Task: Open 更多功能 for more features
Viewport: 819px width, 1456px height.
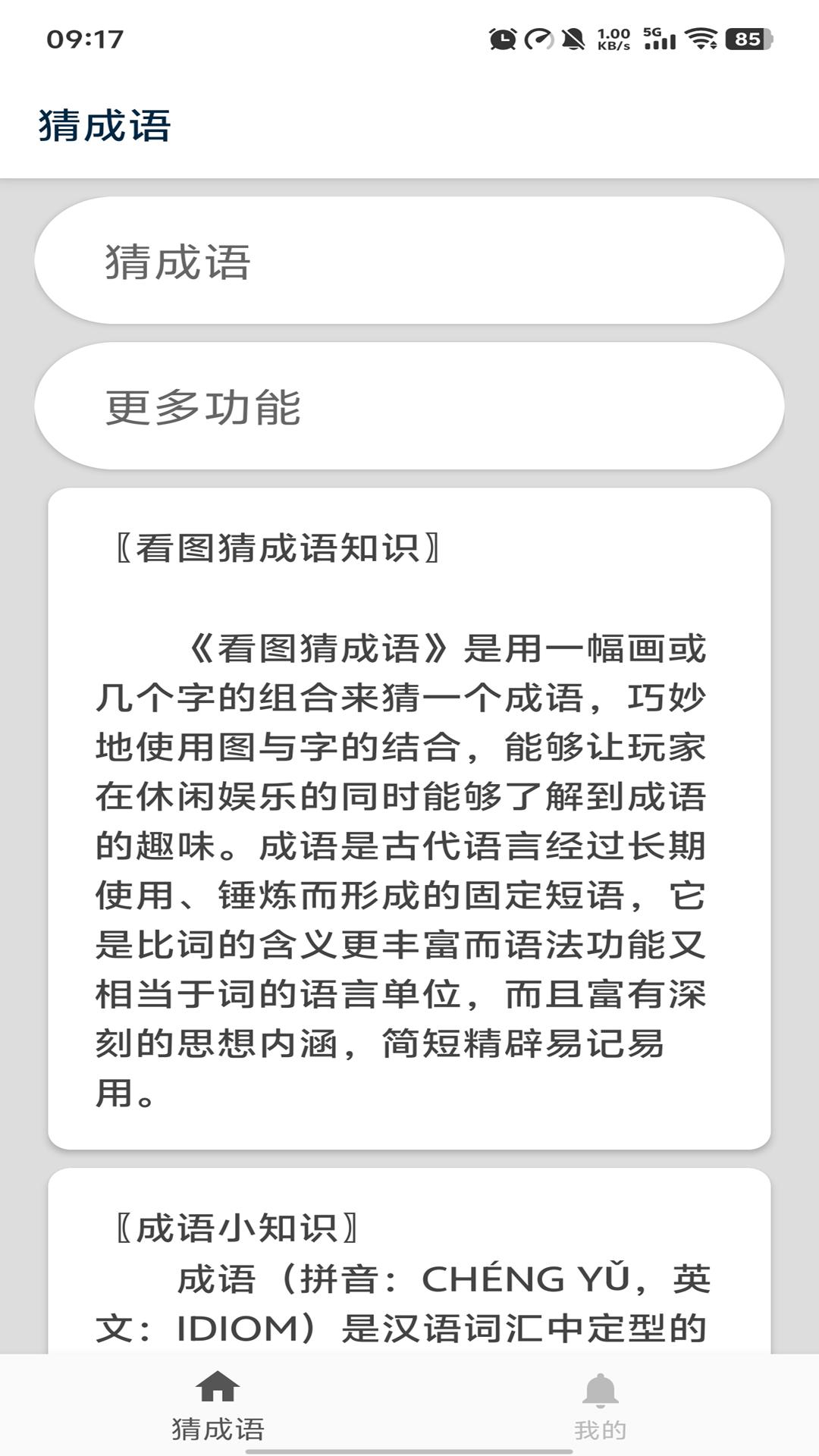Action: click(409, 406)
